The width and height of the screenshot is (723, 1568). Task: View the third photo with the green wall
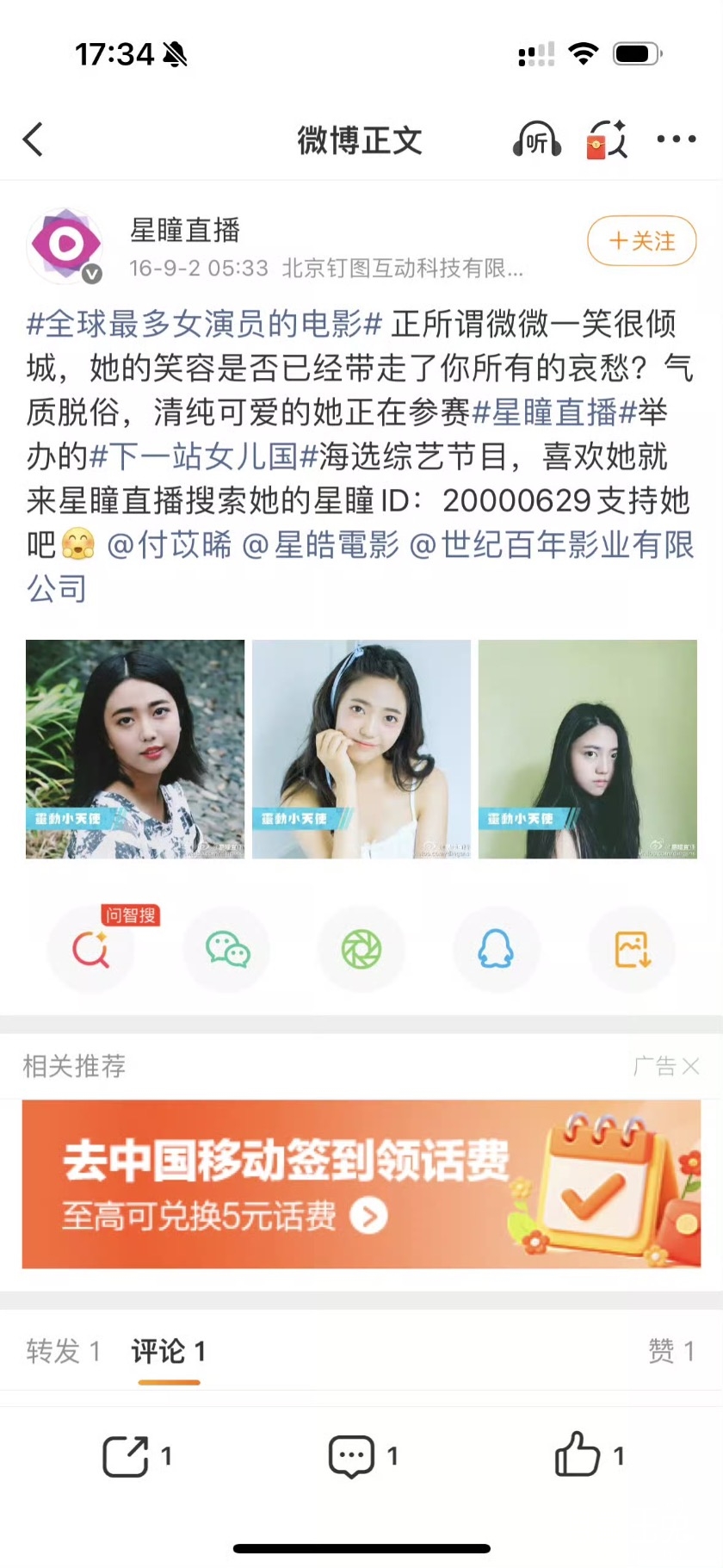[587, 749]
